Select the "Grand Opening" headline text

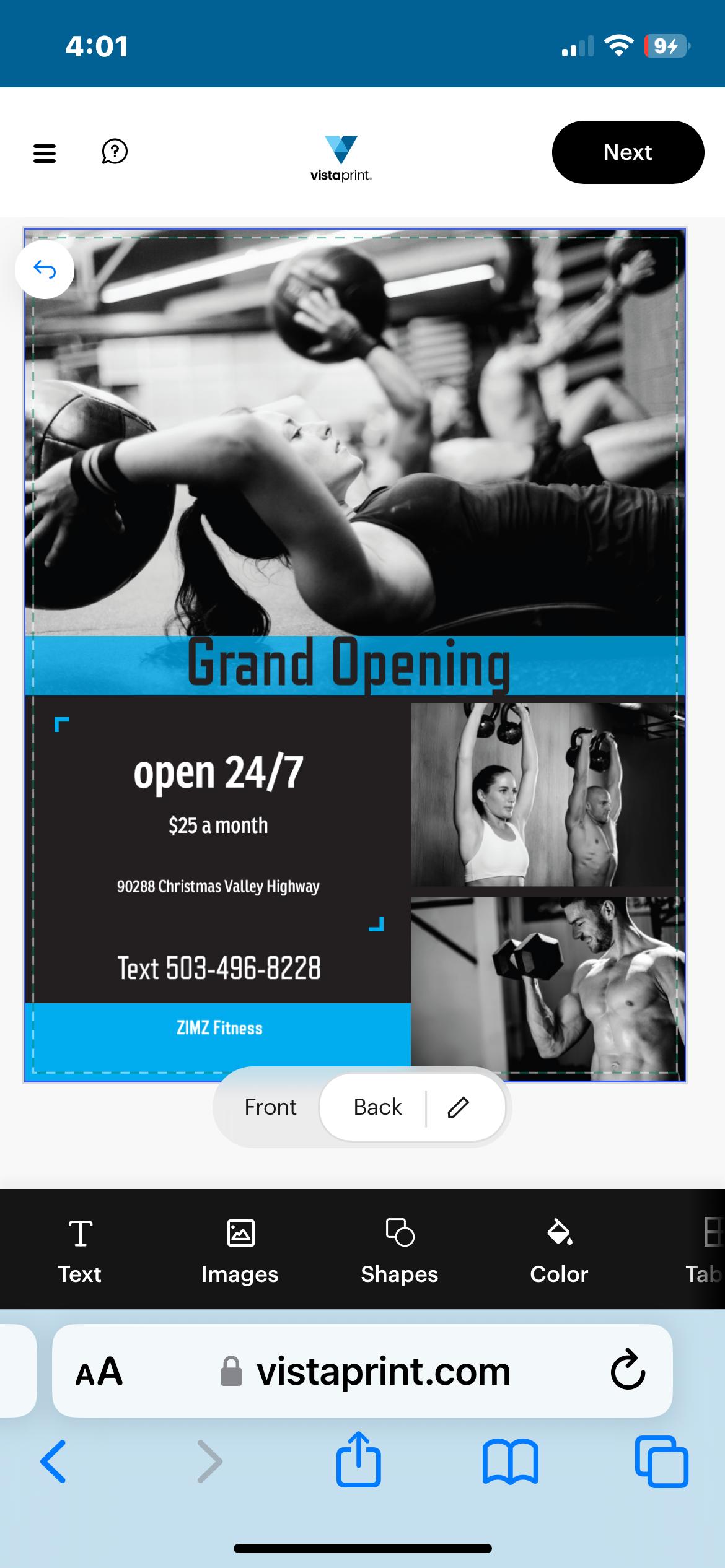click(x=349, y=664)
